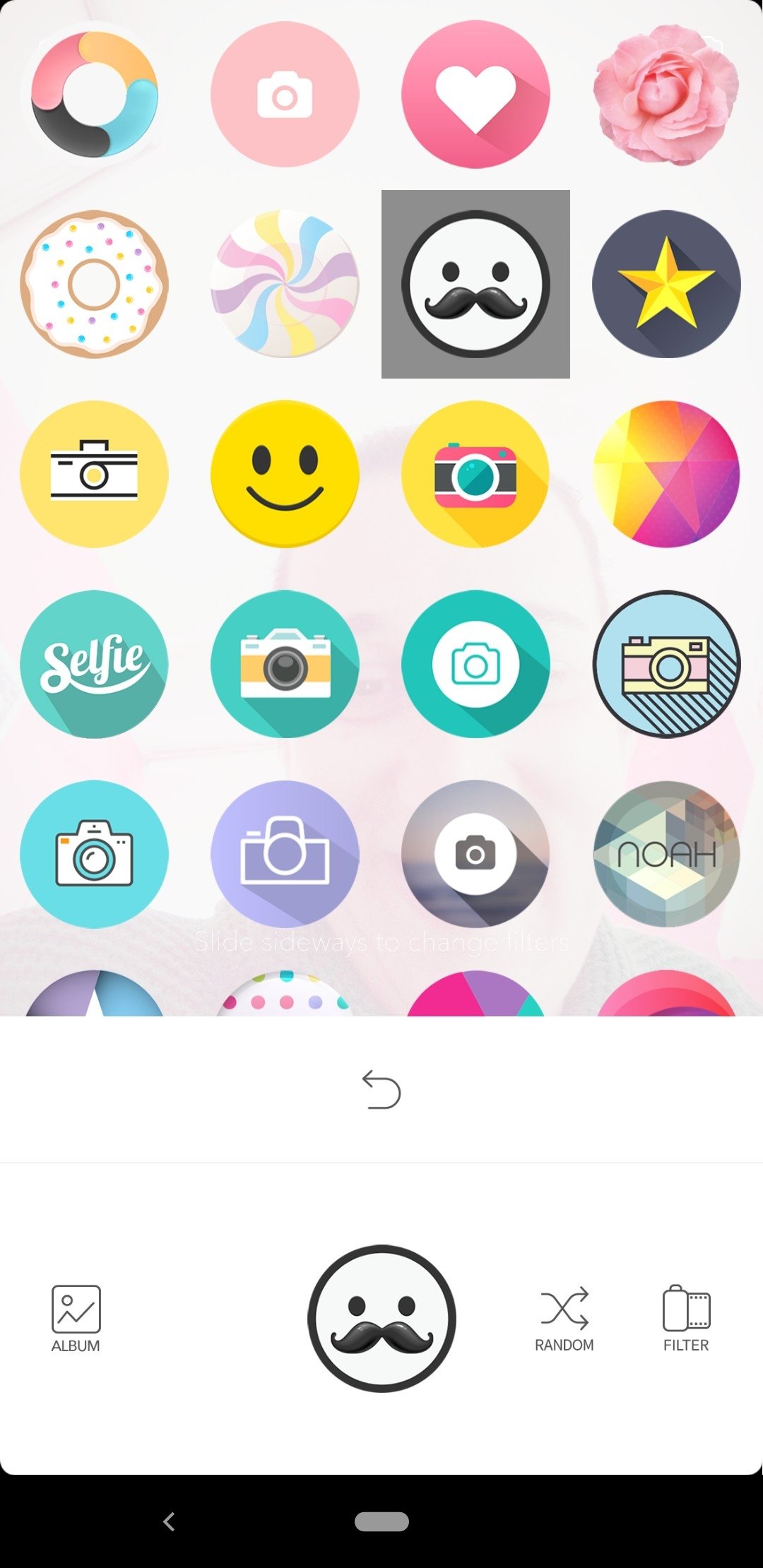
Task: Select the highlighted mustache face in grid
Action: 475,284
